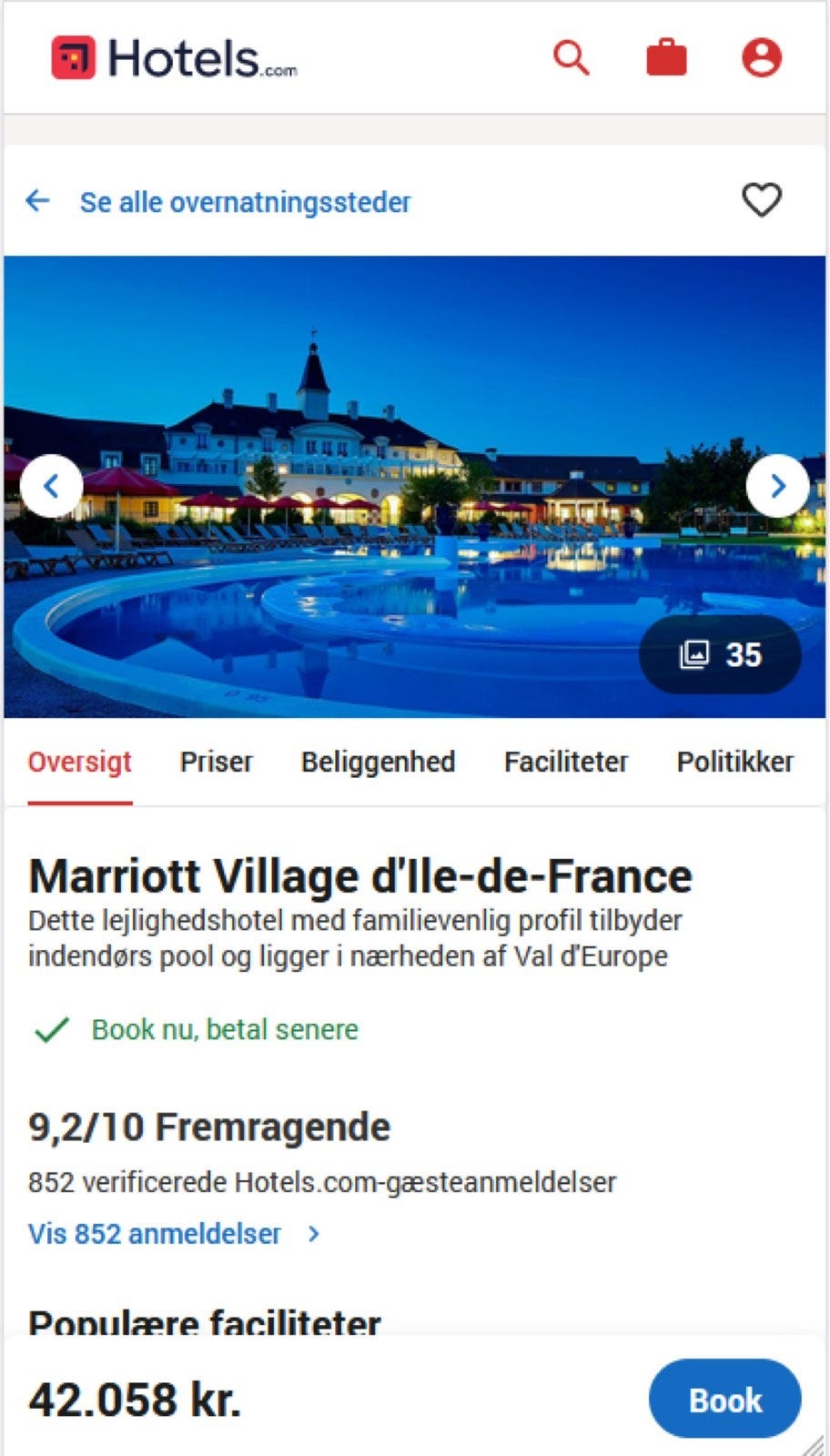830x1456 pixels.
Task: Tap the blue Book button
Action: click(724, 1400)
